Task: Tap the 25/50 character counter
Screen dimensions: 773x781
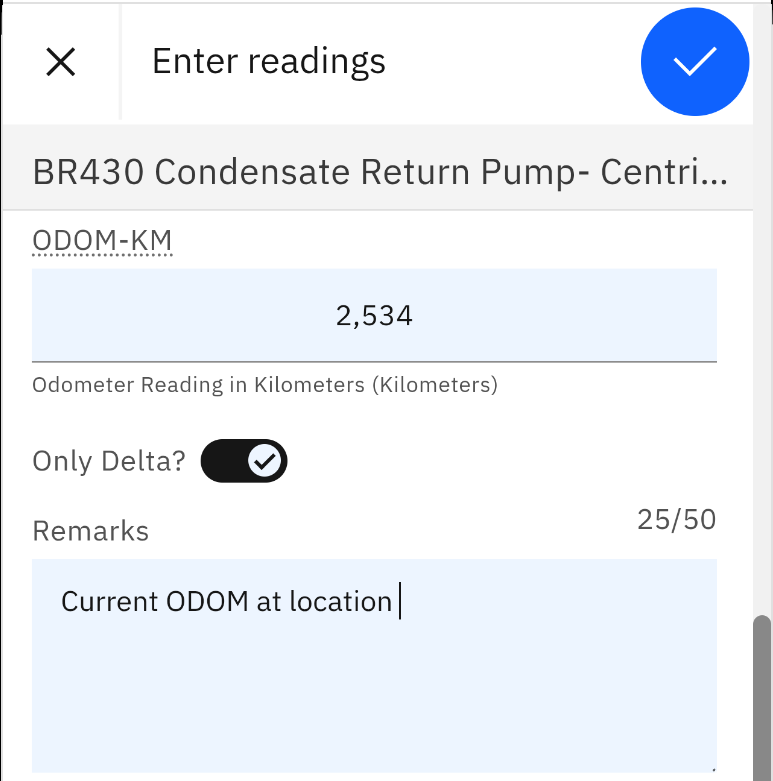Action: pos(677,519)
